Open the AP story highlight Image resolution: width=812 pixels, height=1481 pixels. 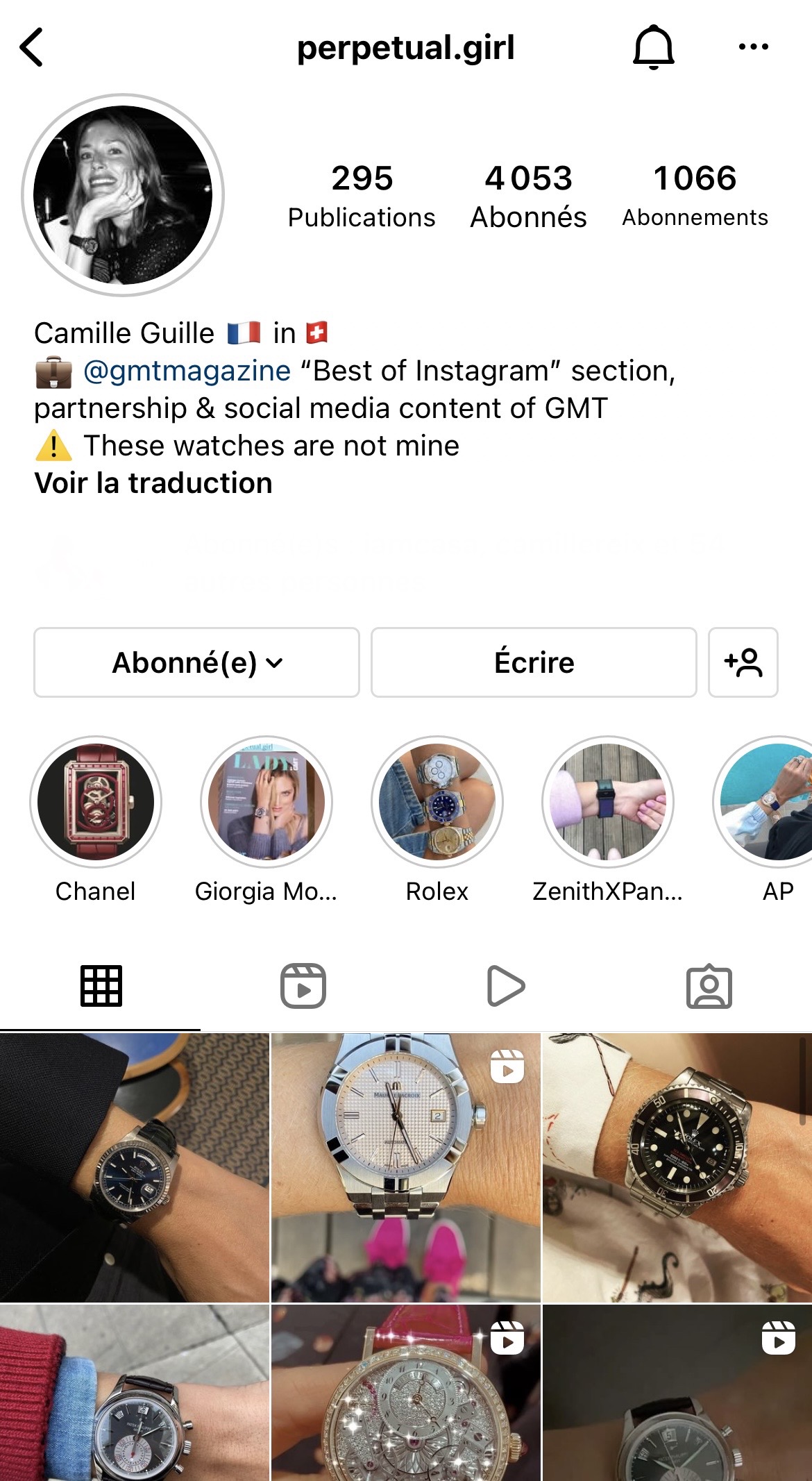[x=770, y=802]
